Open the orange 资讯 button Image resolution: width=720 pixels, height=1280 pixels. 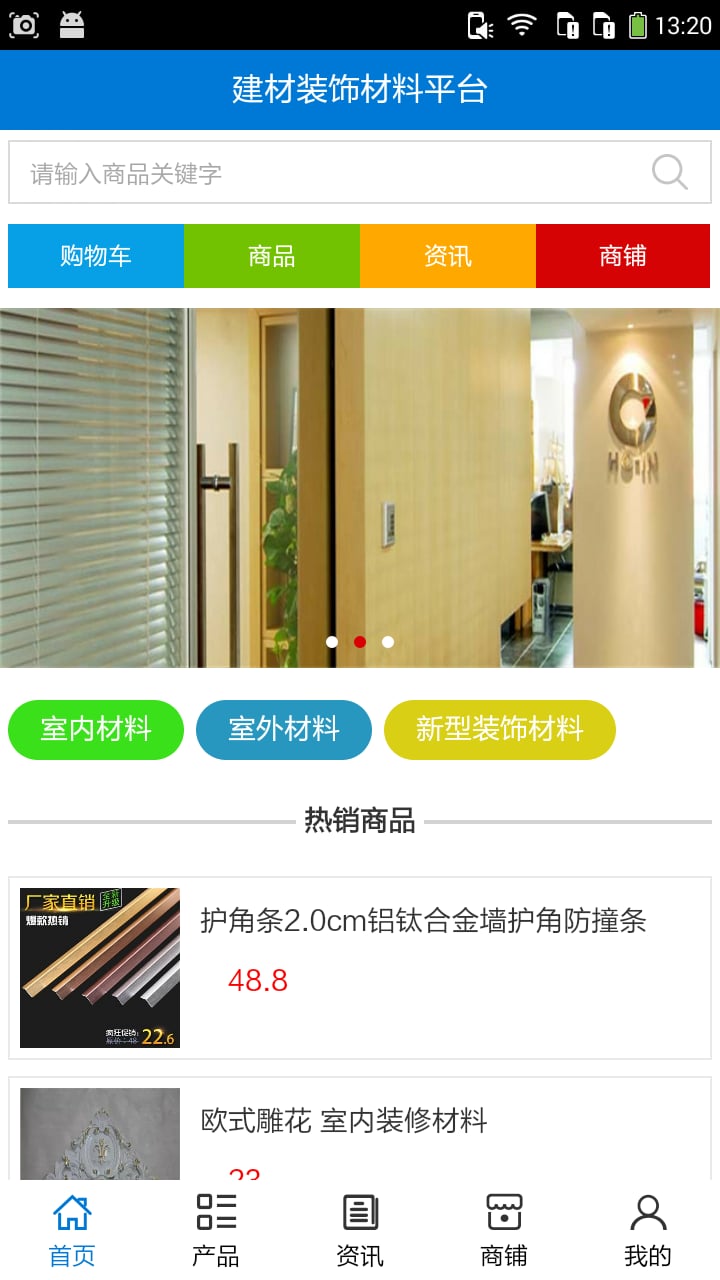(448, 256)
